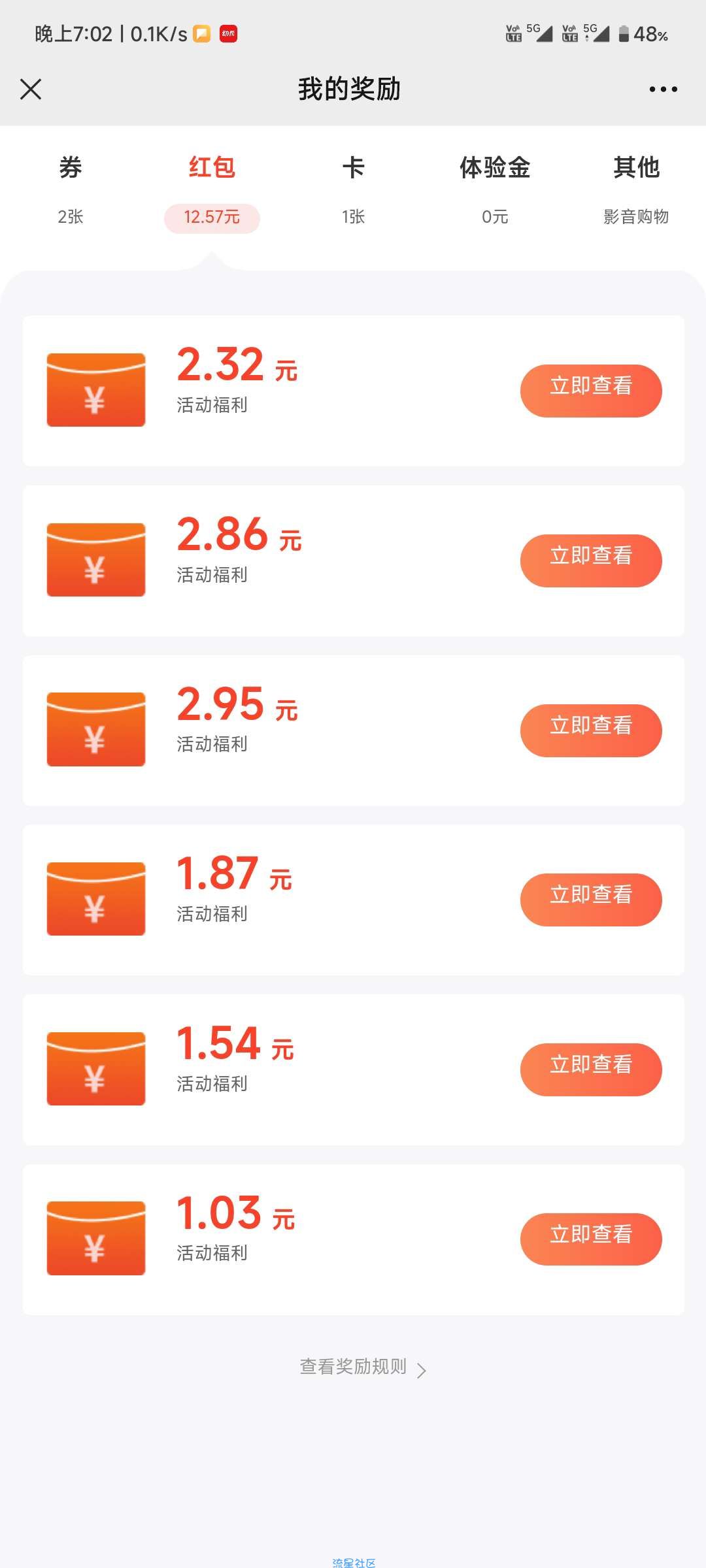The image size is (706, 1568).
Task: Tap 立即查看 for the 2.32元 red packet
Action: 591,391
